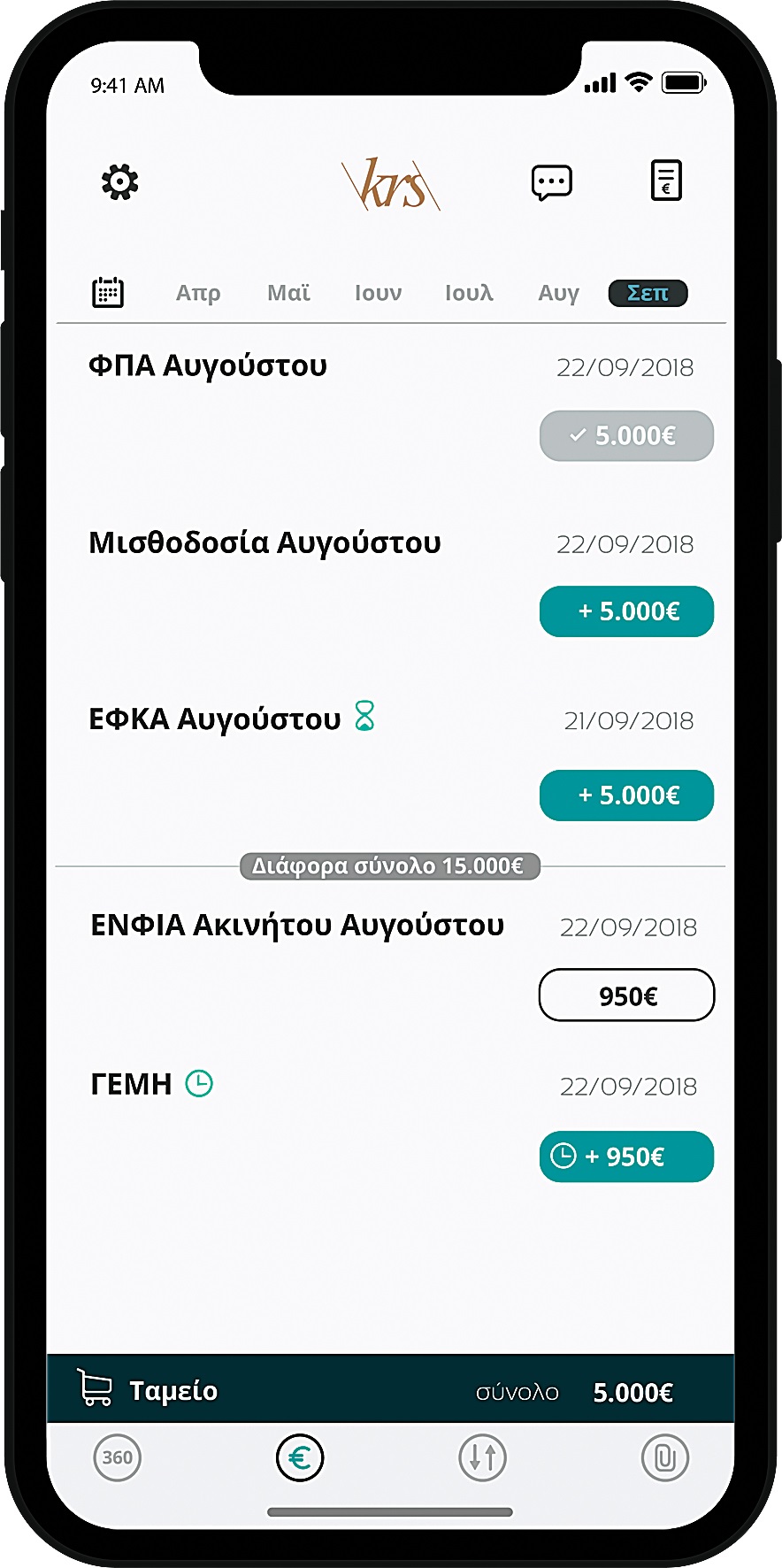Switch to the Απρ month tab

tap(198, 293)
